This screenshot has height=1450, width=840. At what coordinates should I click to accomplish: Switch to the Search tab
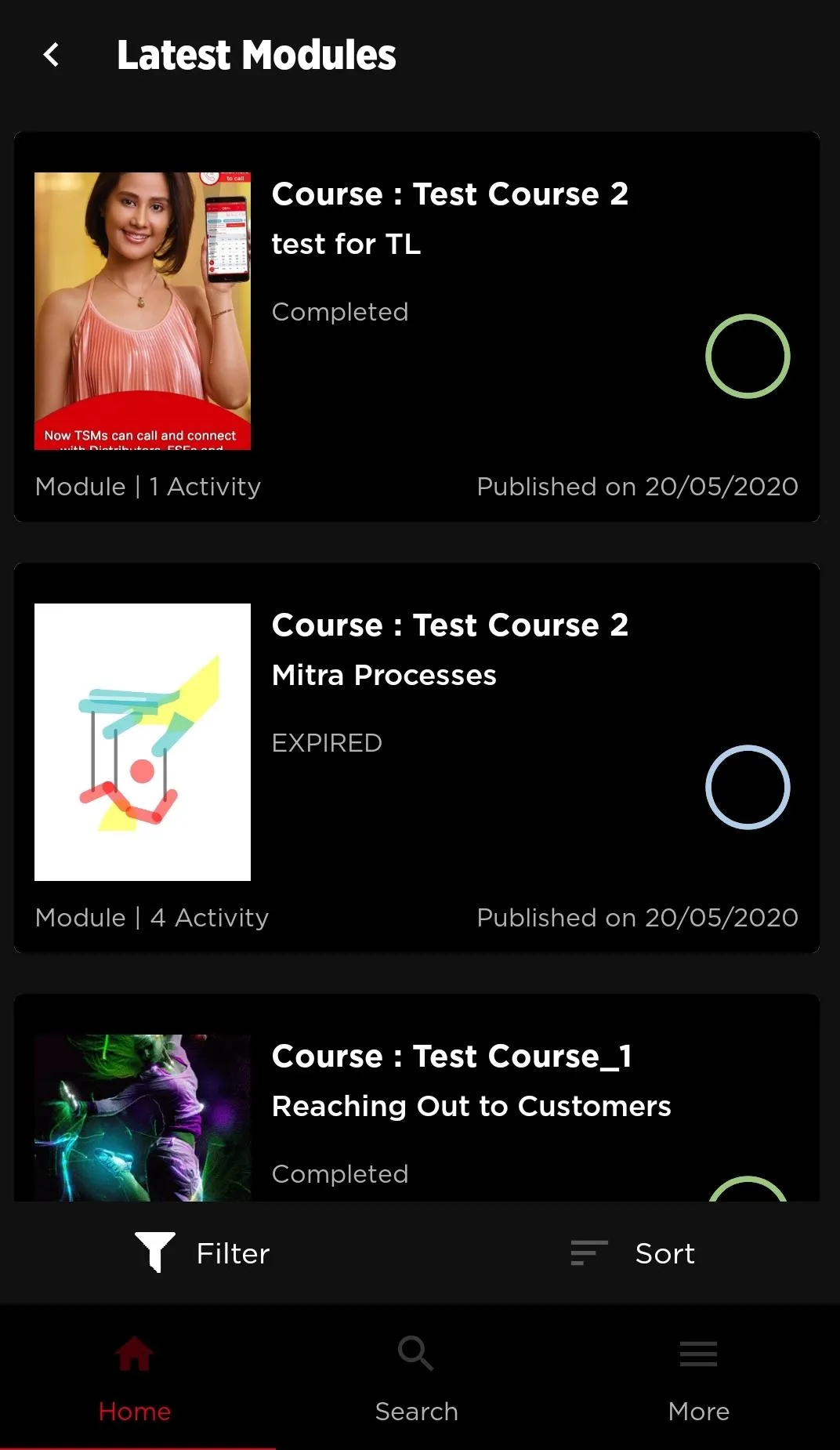(x=416, y=1378)
